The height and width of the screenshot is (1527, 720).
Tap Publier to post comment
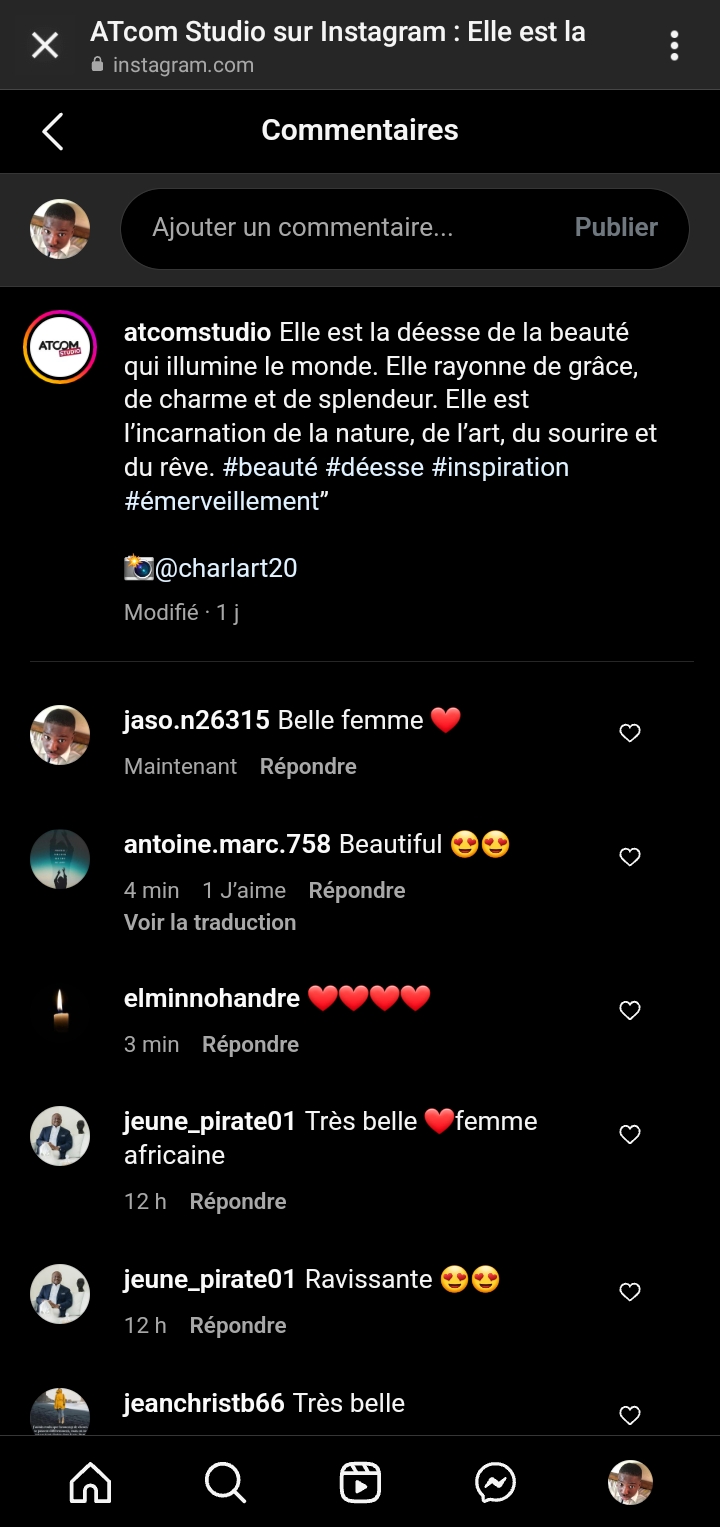(x=616, y=228)
